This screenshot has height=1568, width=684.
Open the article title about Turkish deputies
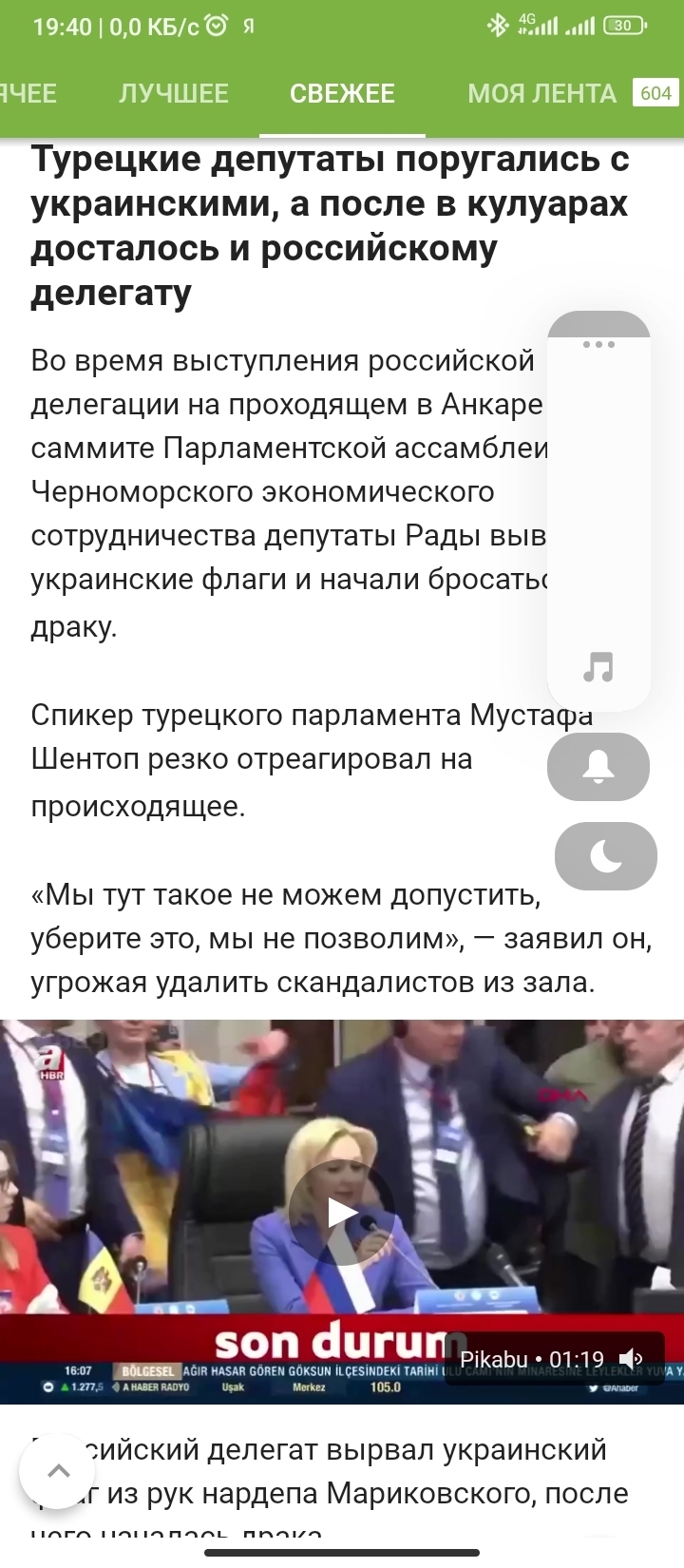(330, 225)
